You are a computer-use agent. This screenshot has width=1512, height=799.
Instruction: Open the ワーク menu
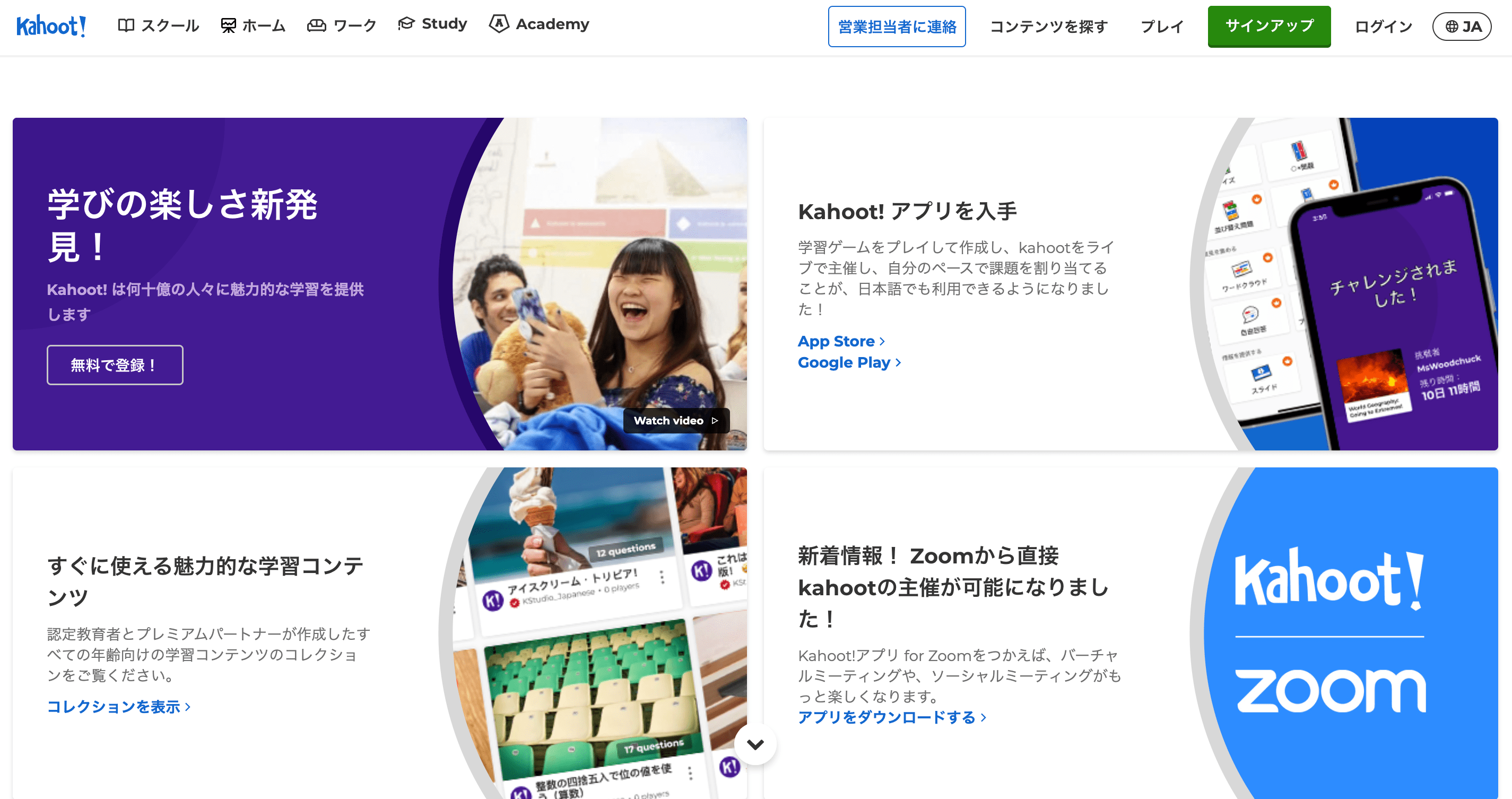tap(342, 26)
